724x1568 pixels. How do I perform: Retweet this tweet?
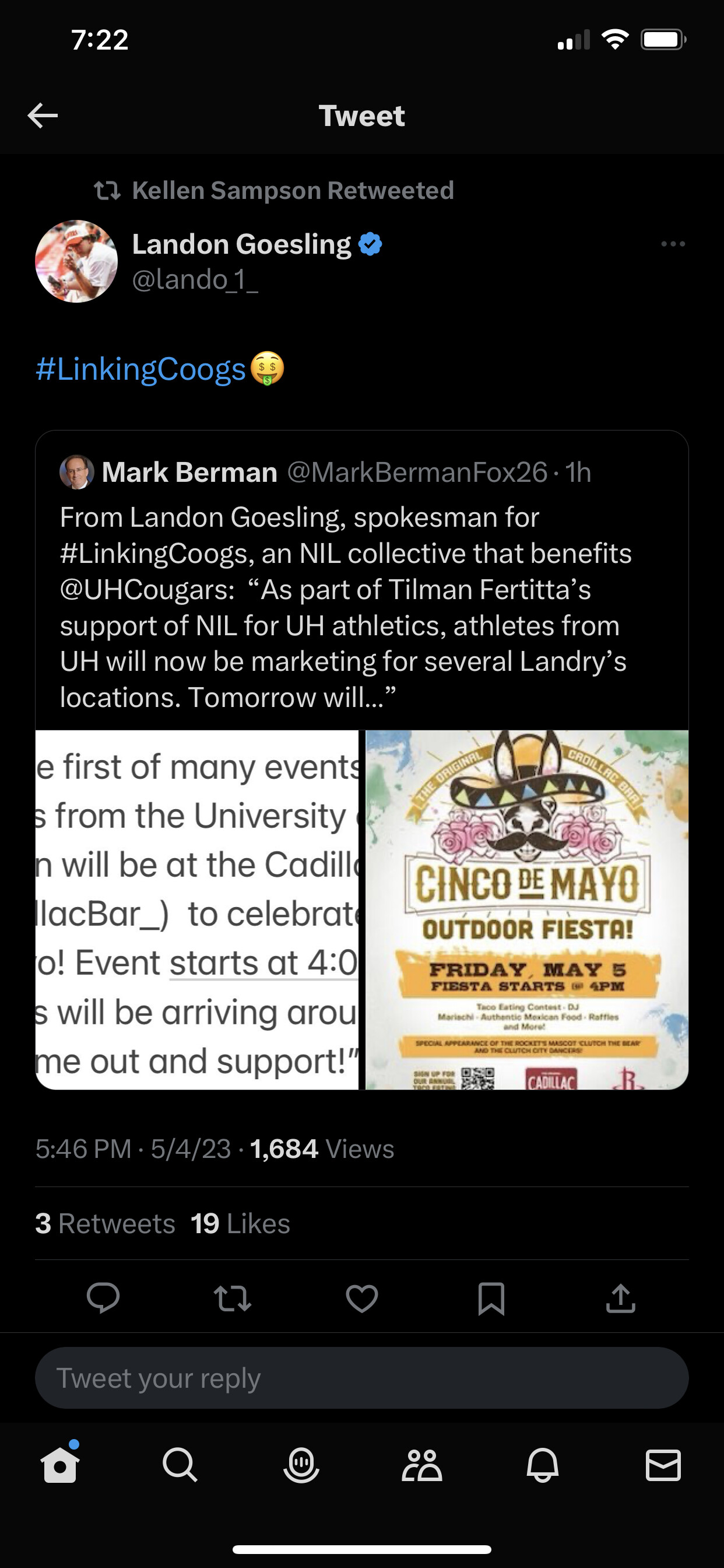[233, 1298]
